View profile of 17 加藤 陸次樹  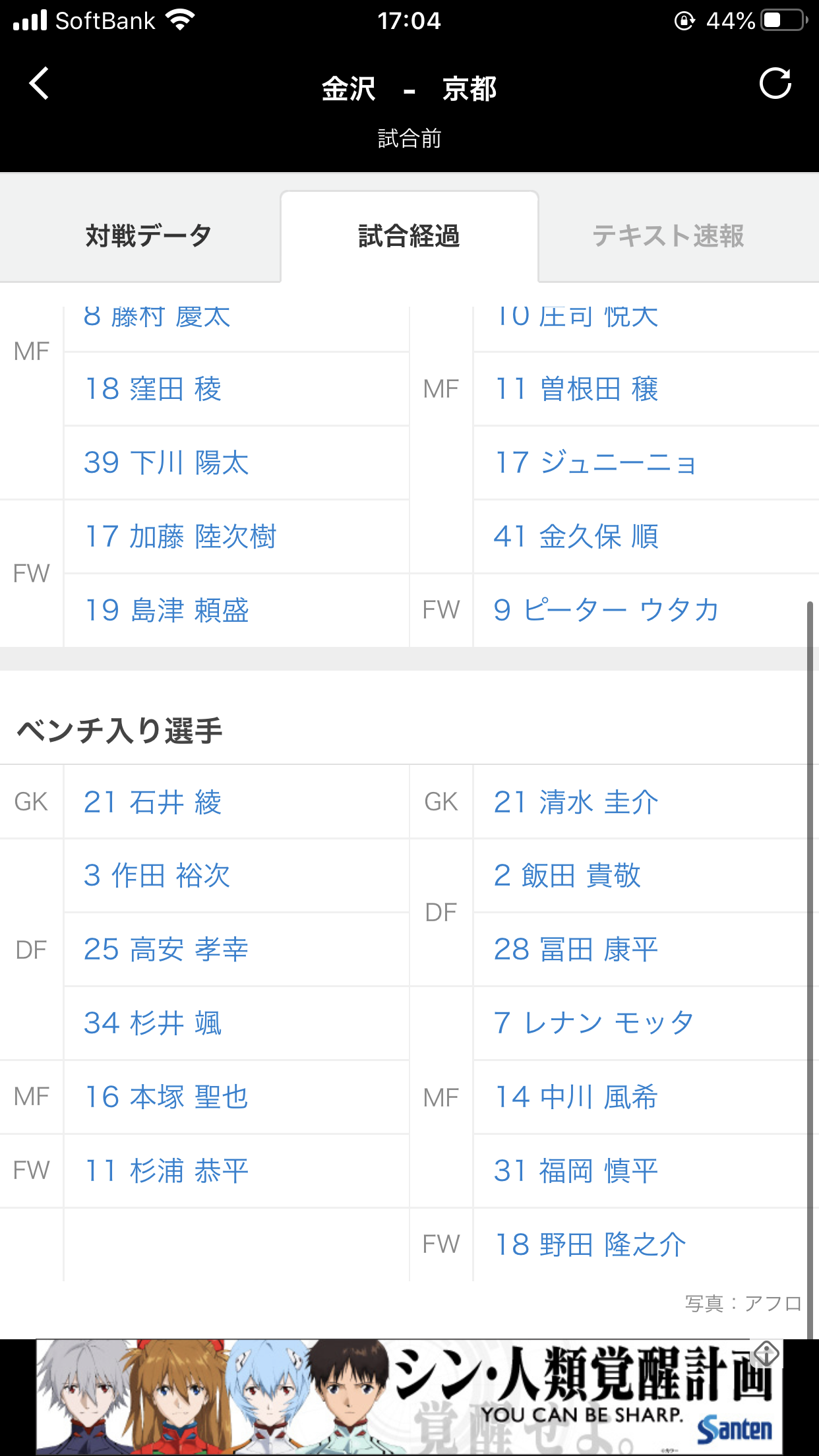pyautogui.click(x=181, y=537)
